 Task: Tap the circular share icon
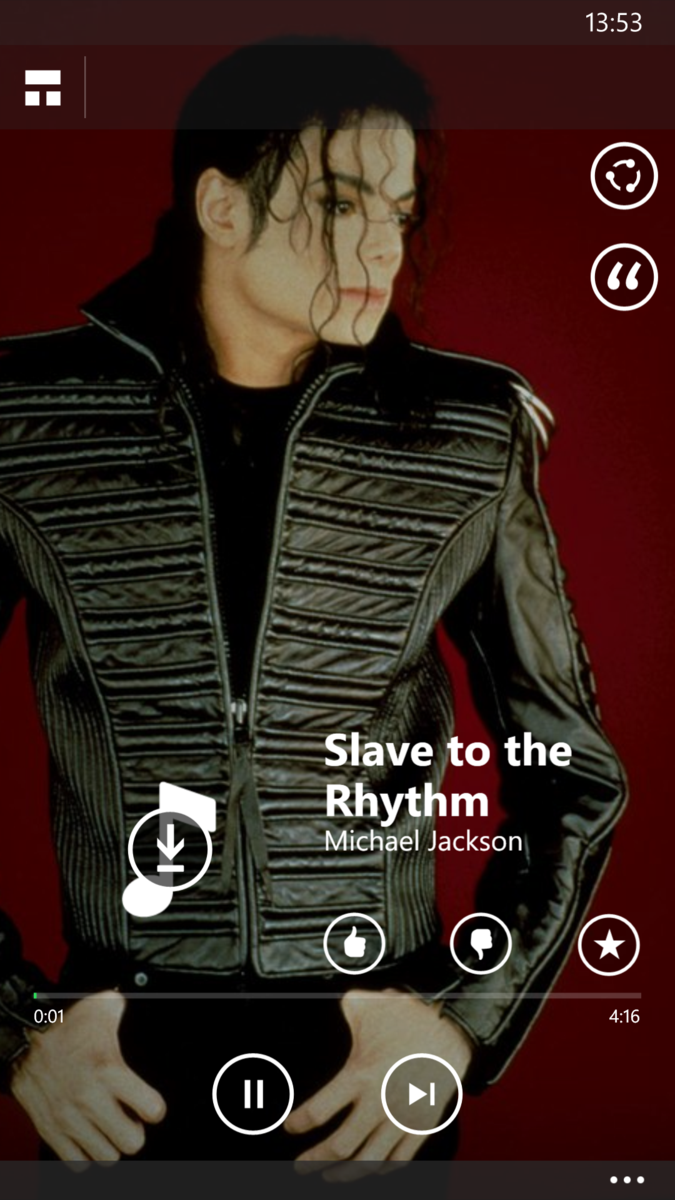(624, 176)
